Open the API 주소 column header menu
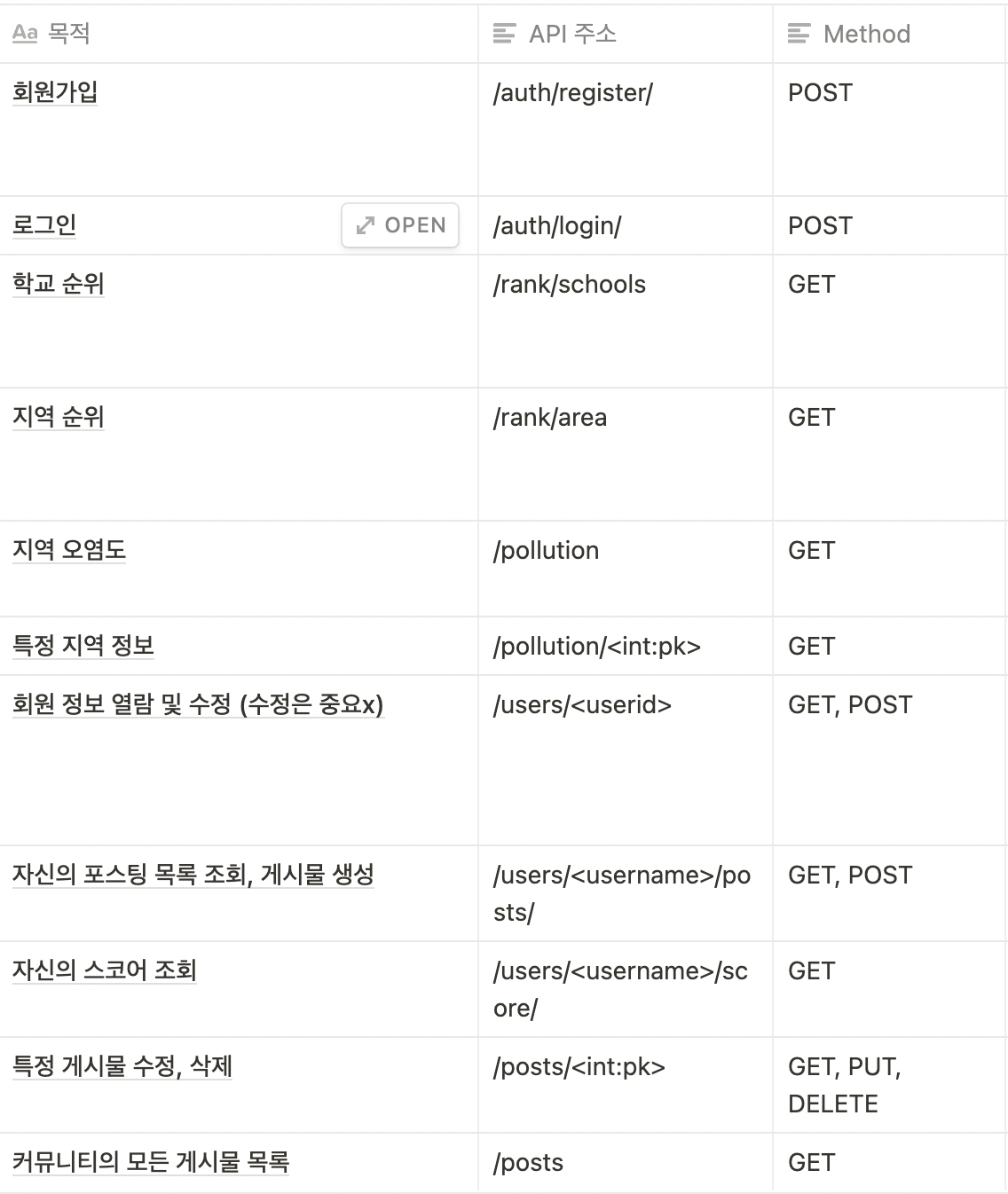Viewport: 1008px width, 1194px height. pyautogui.click(x=573, y=34)
